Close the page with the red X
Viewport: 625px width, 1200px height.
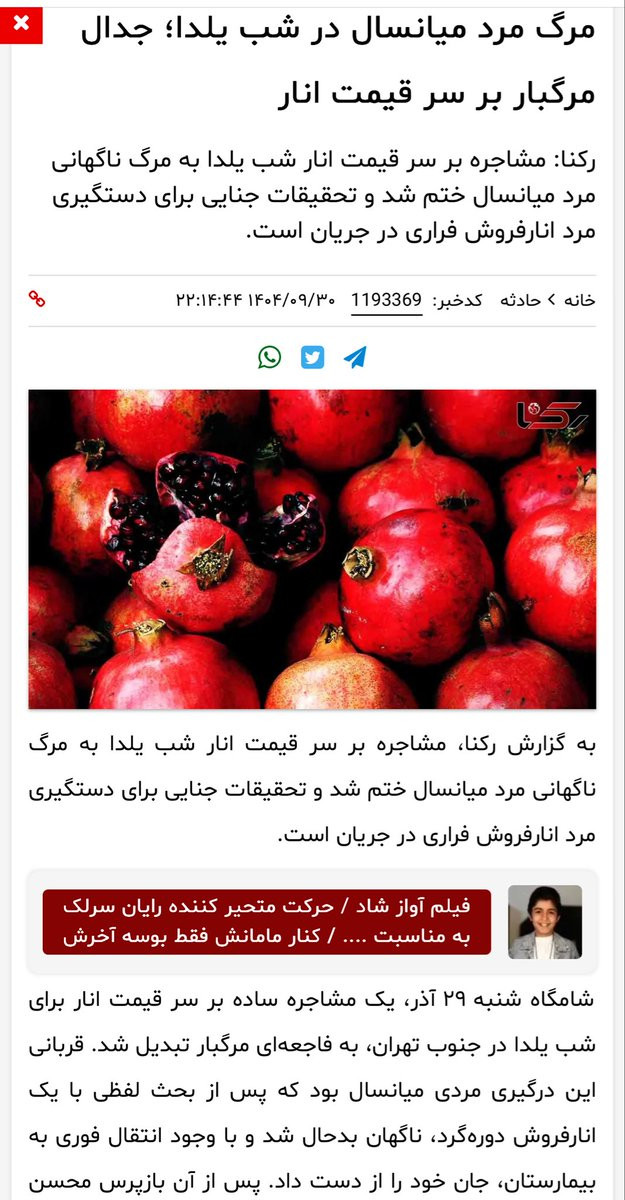21,22
